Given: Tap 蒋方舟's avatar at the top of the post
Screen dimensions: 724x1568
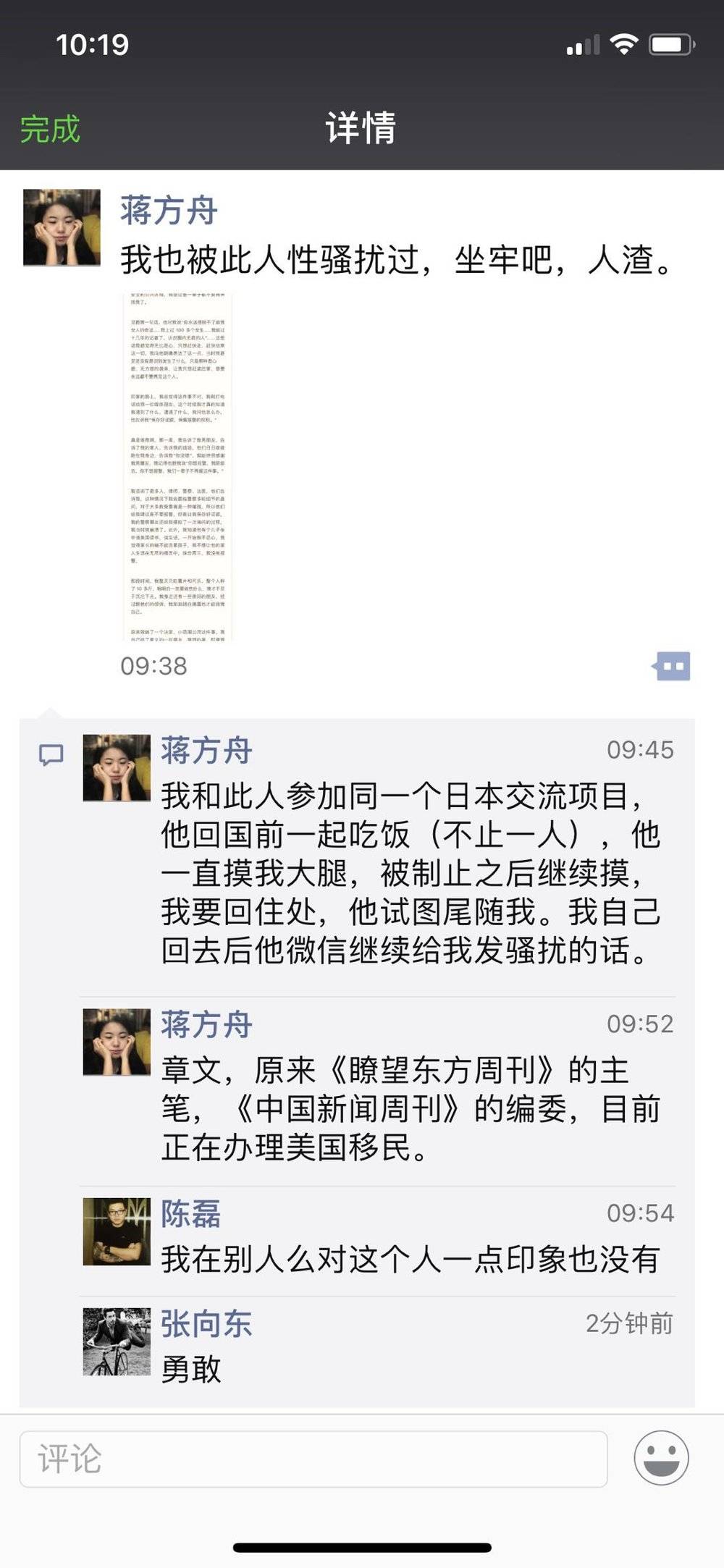Looking at the screenshot, I should [62, 228].
